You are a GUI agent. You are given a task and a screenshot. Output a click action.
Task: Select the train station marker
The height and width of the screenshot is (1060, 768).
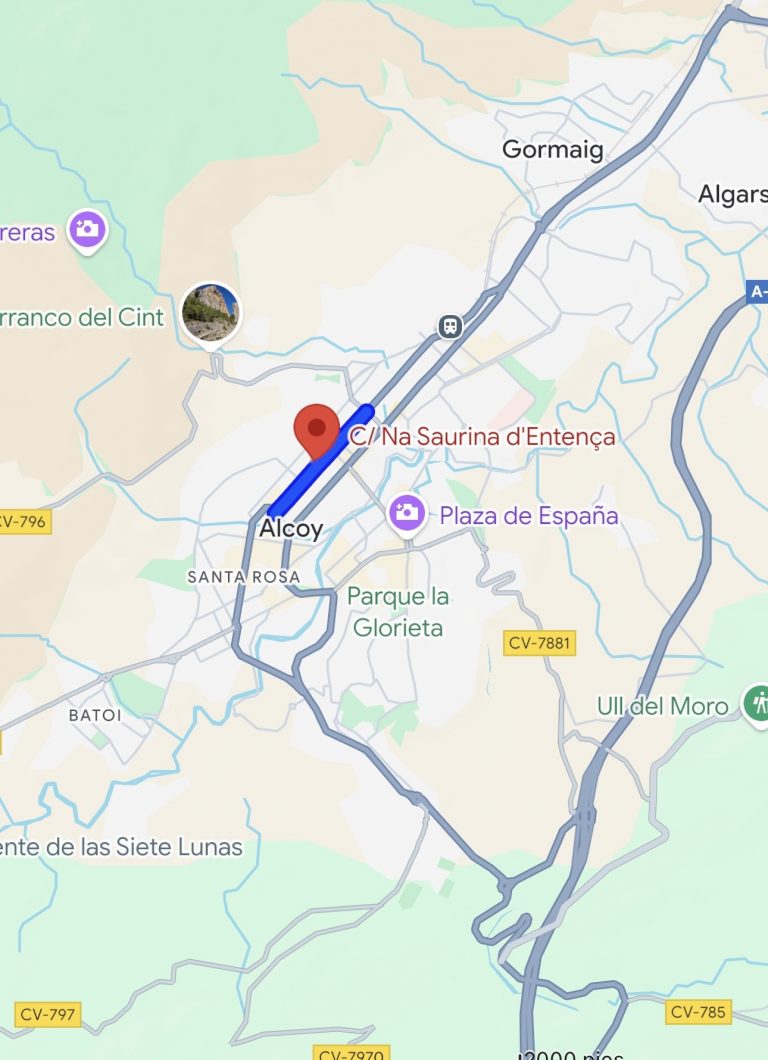tap(451, 326)
